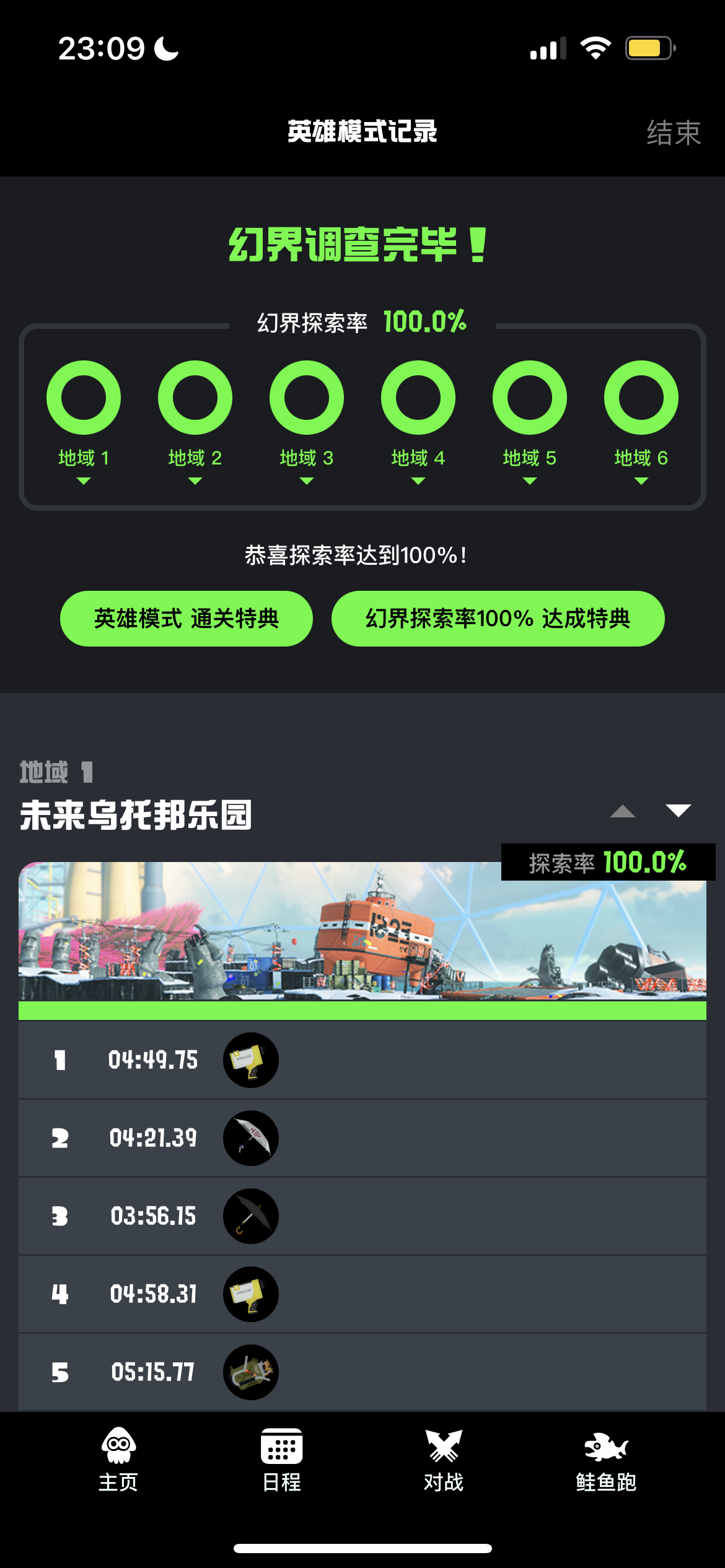Open 幻界探索率100% 达成特典 reward
The width and height of the screenshot is (725, 1568).
click(498, 619)
